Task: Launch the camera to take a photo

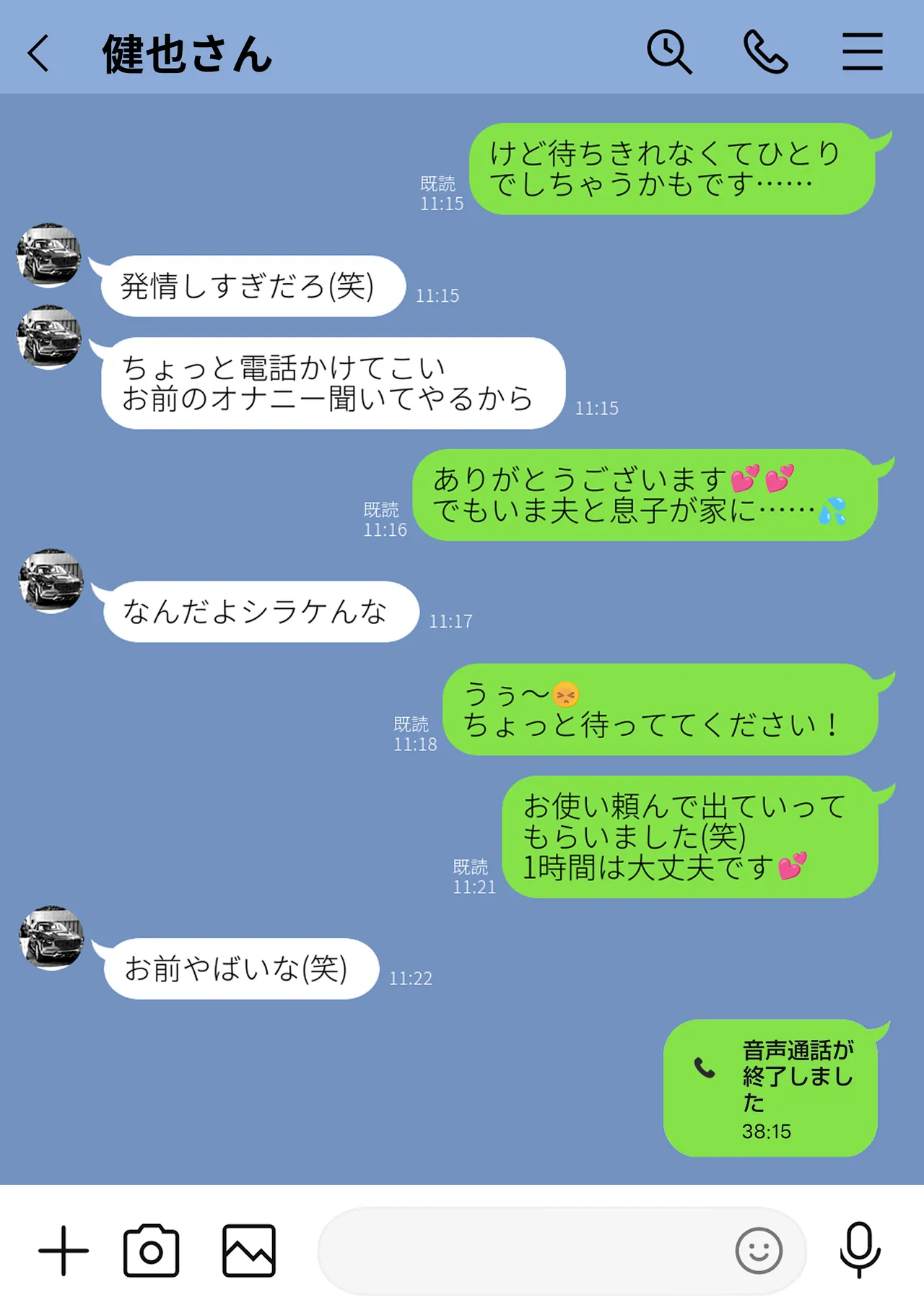Action: [151, 1250]
